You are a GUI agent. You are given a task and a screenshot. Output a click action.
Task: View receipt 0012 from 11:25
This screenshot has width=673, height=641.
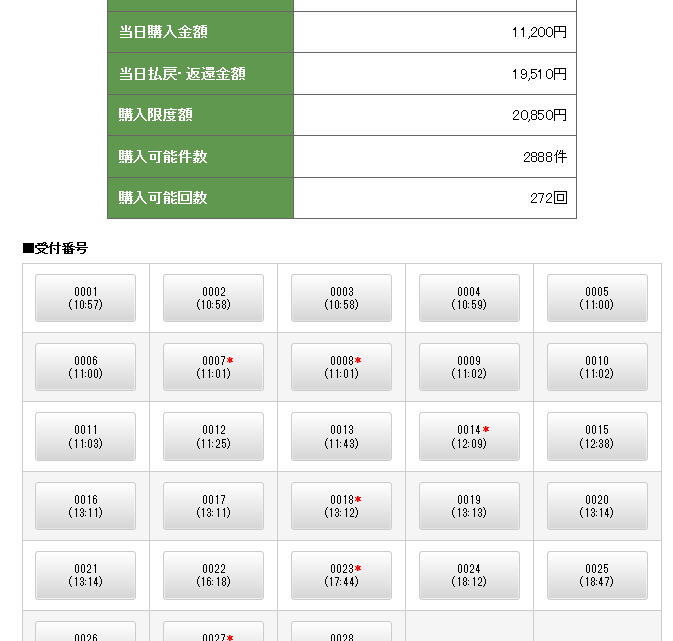point(214,436)
